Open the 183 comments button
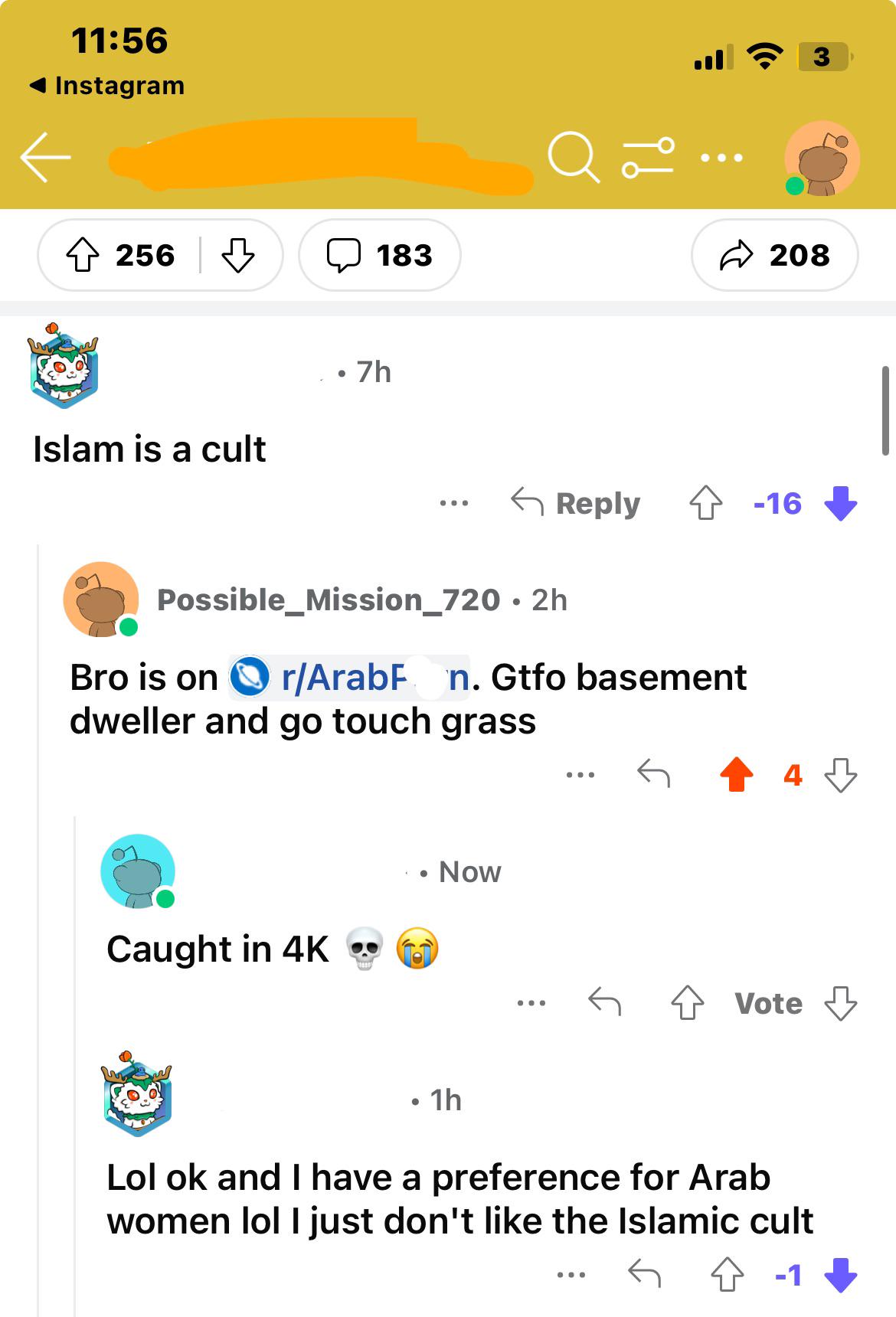The width and height of the screenshot is (896, 1317). coord(380,255)
